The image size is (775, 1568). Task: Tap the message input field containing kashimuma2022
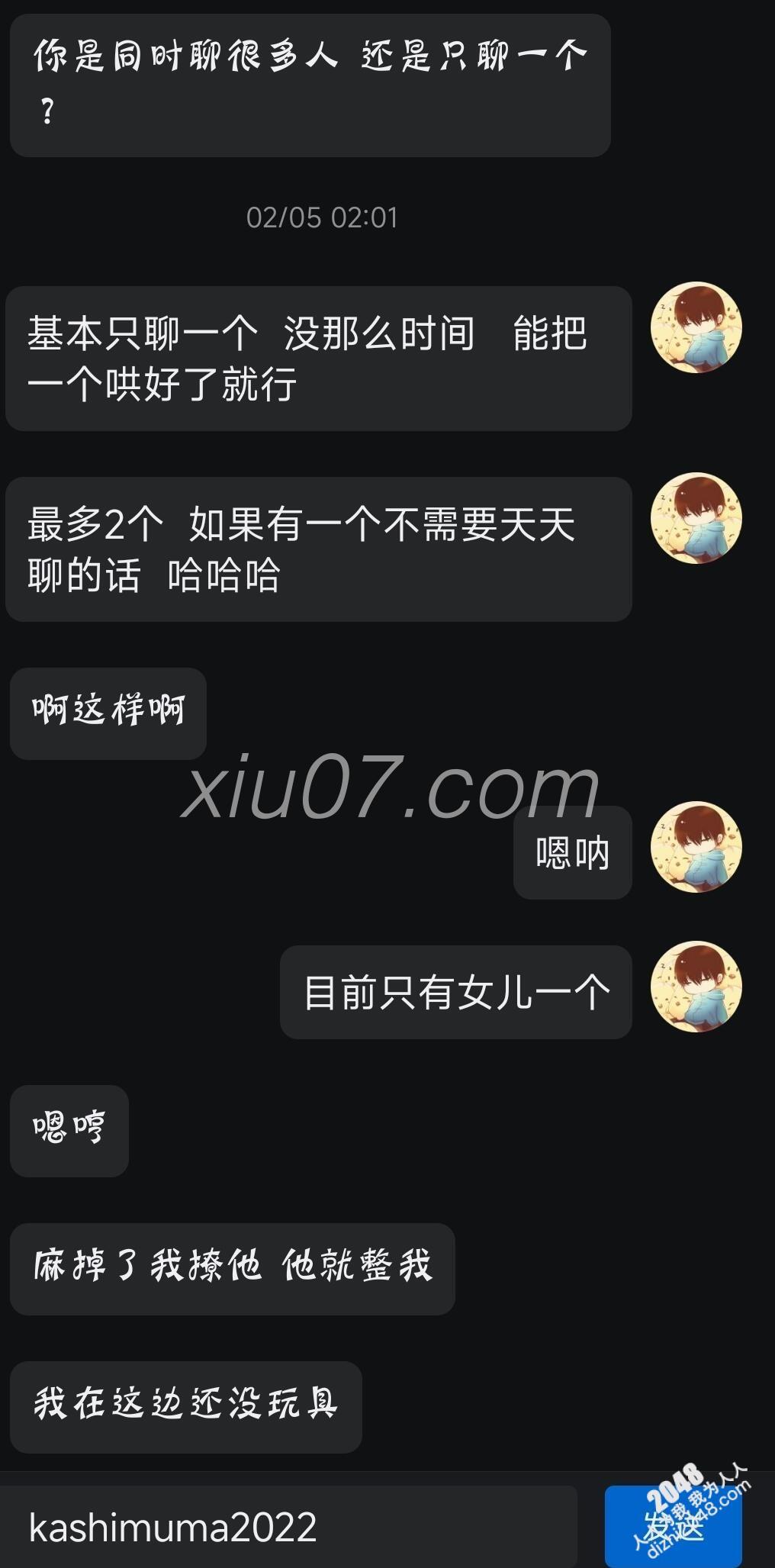[x=288, y=1527]
